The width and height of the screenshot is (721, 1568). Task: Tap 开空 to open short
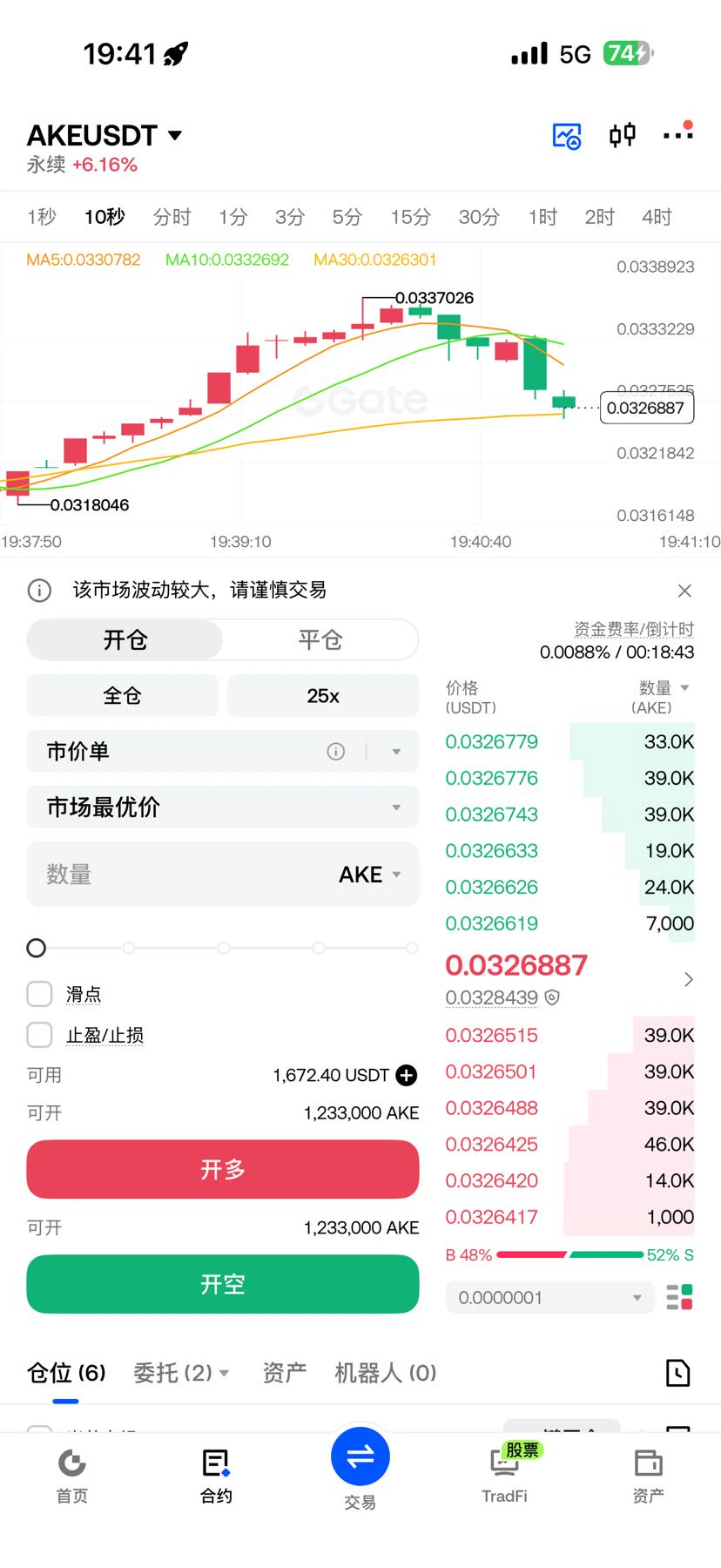tap(223, 1284)
